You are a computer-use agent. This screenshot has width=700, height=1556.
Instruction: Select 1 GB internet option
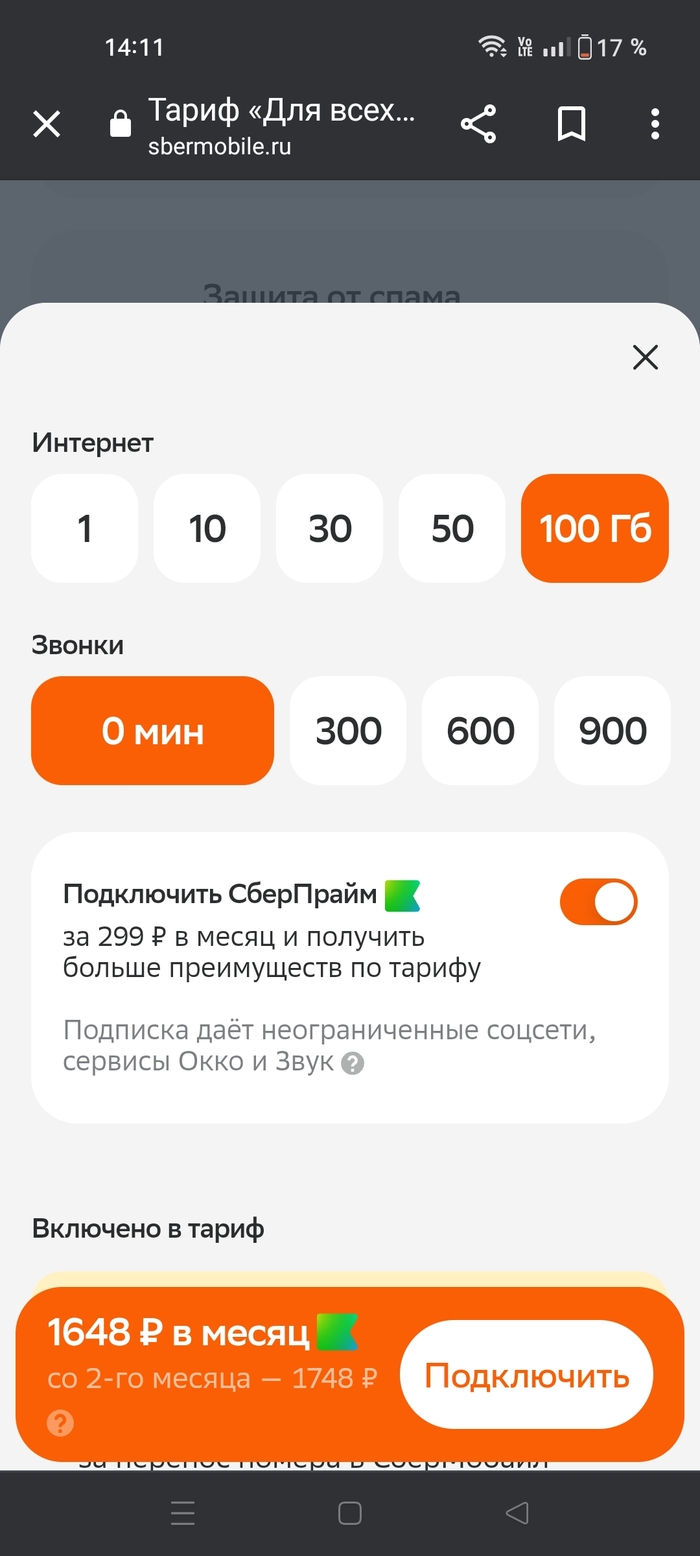pos(84,528)
